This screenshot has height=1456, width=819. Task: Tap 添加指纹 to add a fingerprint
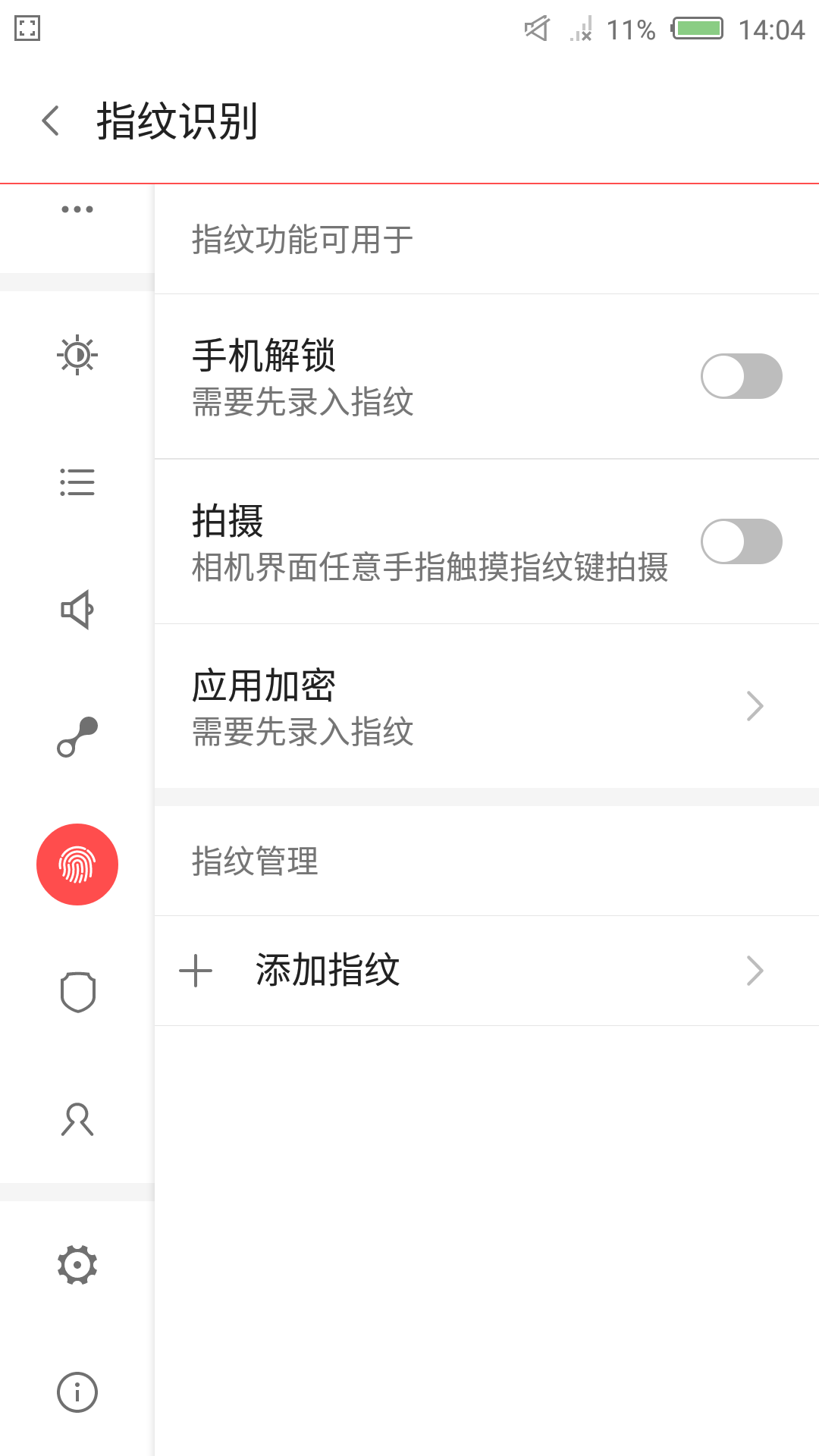pos(485,971)
